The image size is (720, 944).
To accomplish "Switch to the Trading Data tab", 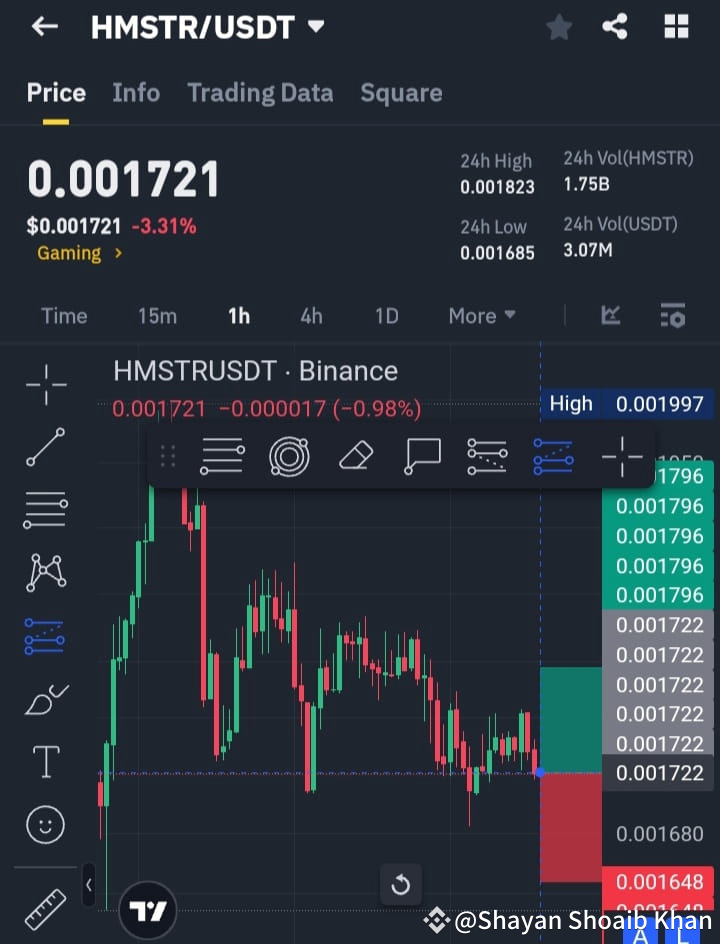I will coord(260,93).
